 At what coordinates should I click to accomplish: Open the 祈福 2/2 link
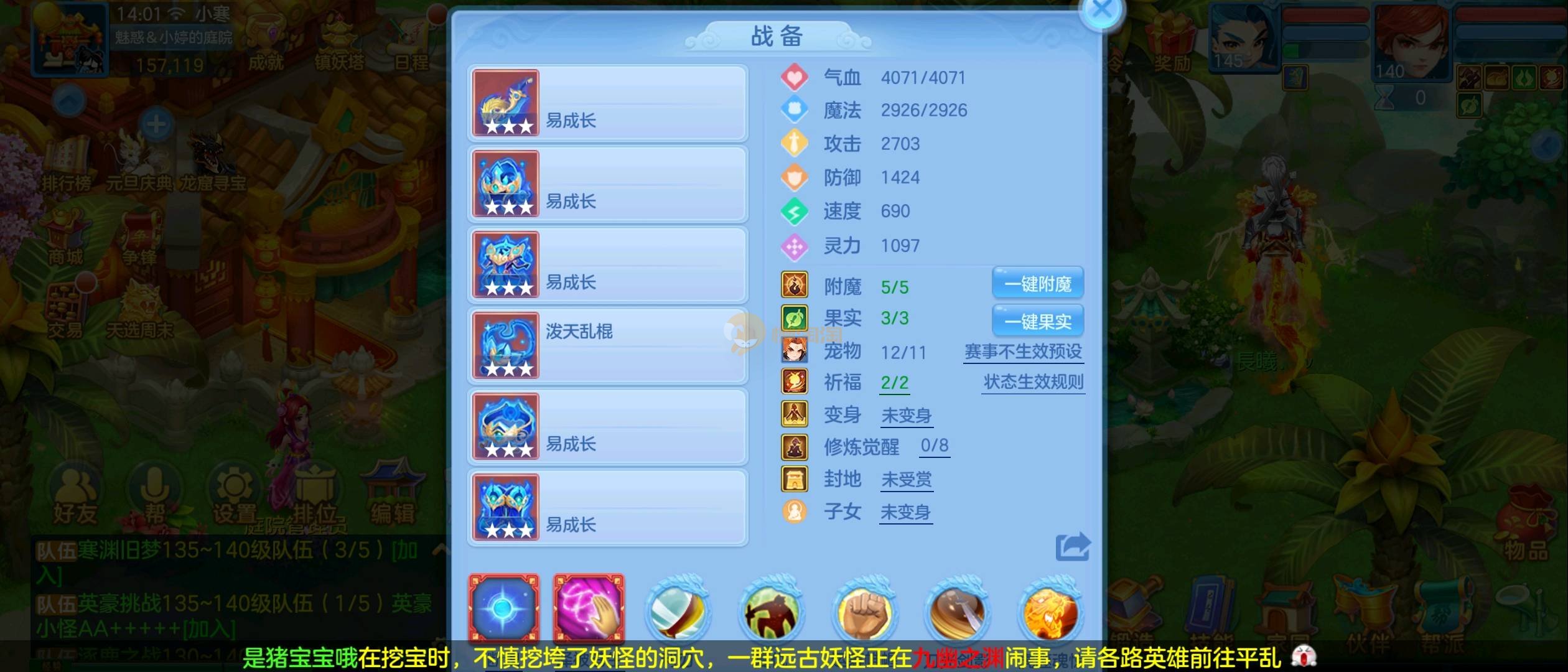[895, 383]
